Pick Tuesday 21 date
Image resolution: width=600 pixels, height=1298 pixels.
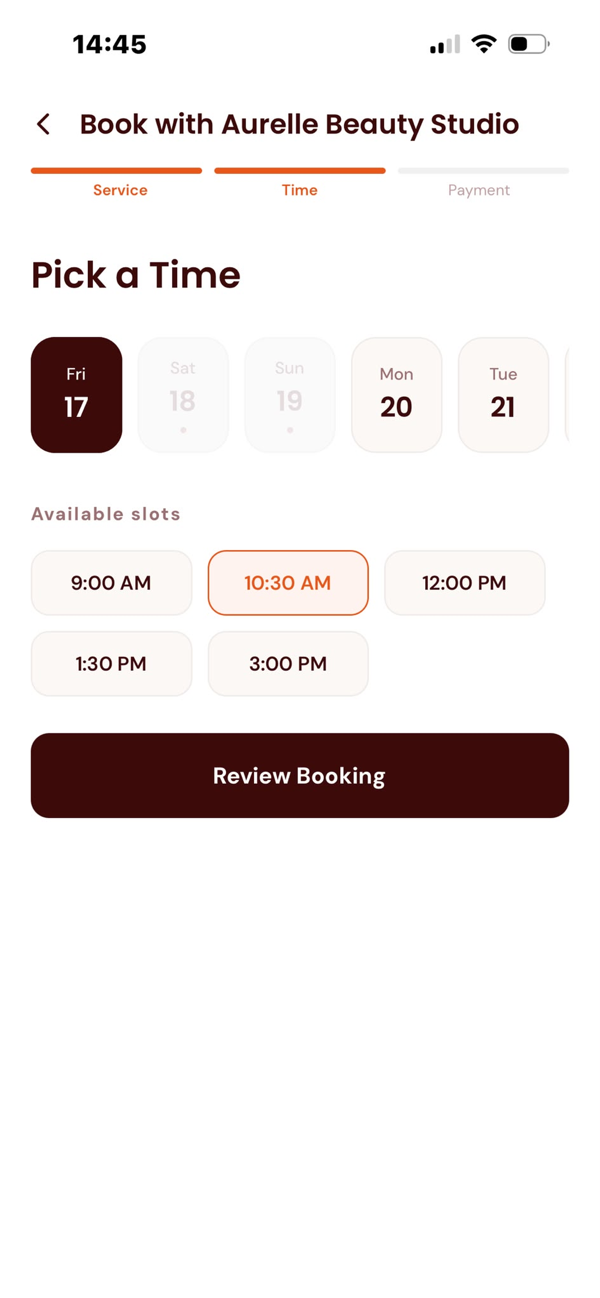503,395
